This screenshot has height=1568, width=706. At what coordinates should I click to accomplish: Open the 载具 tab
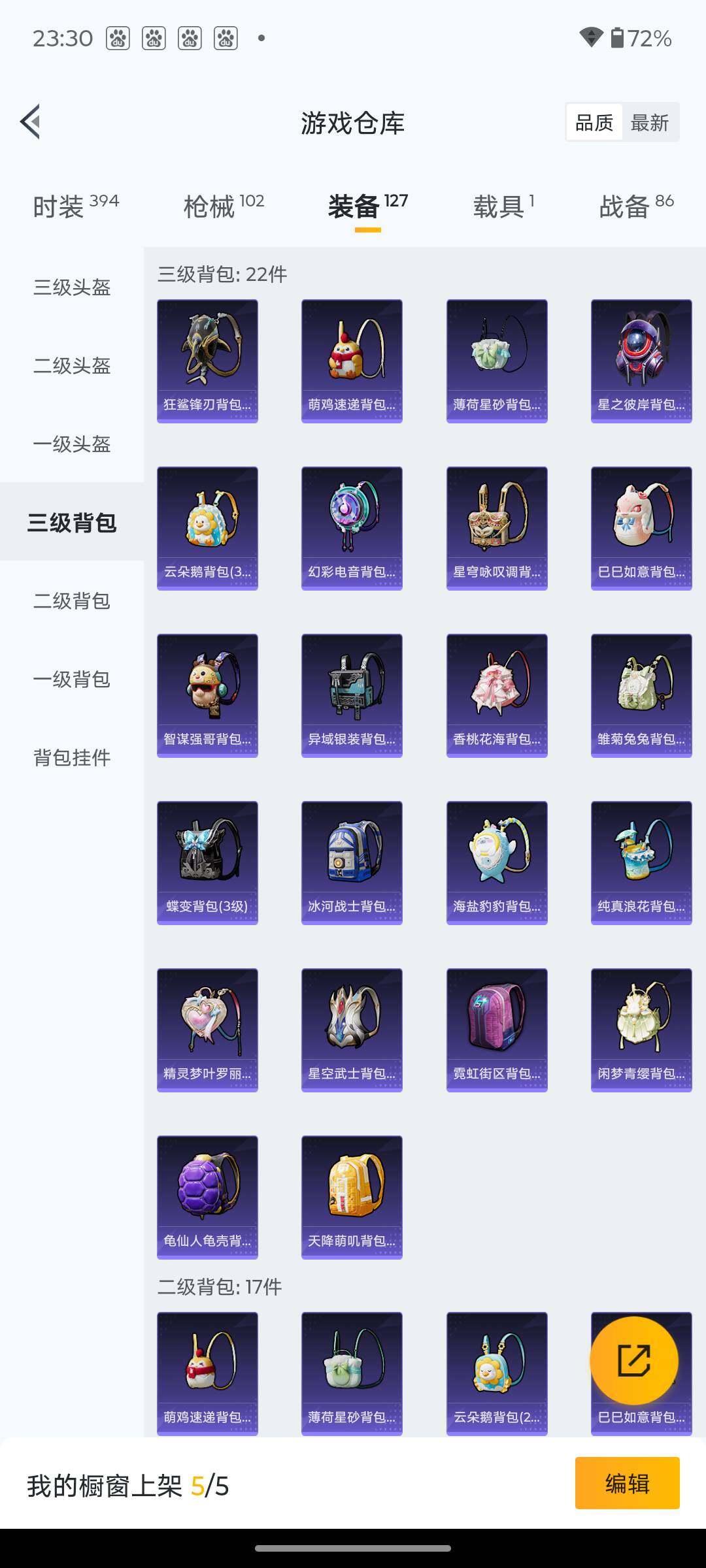click(x=503, y=206)
